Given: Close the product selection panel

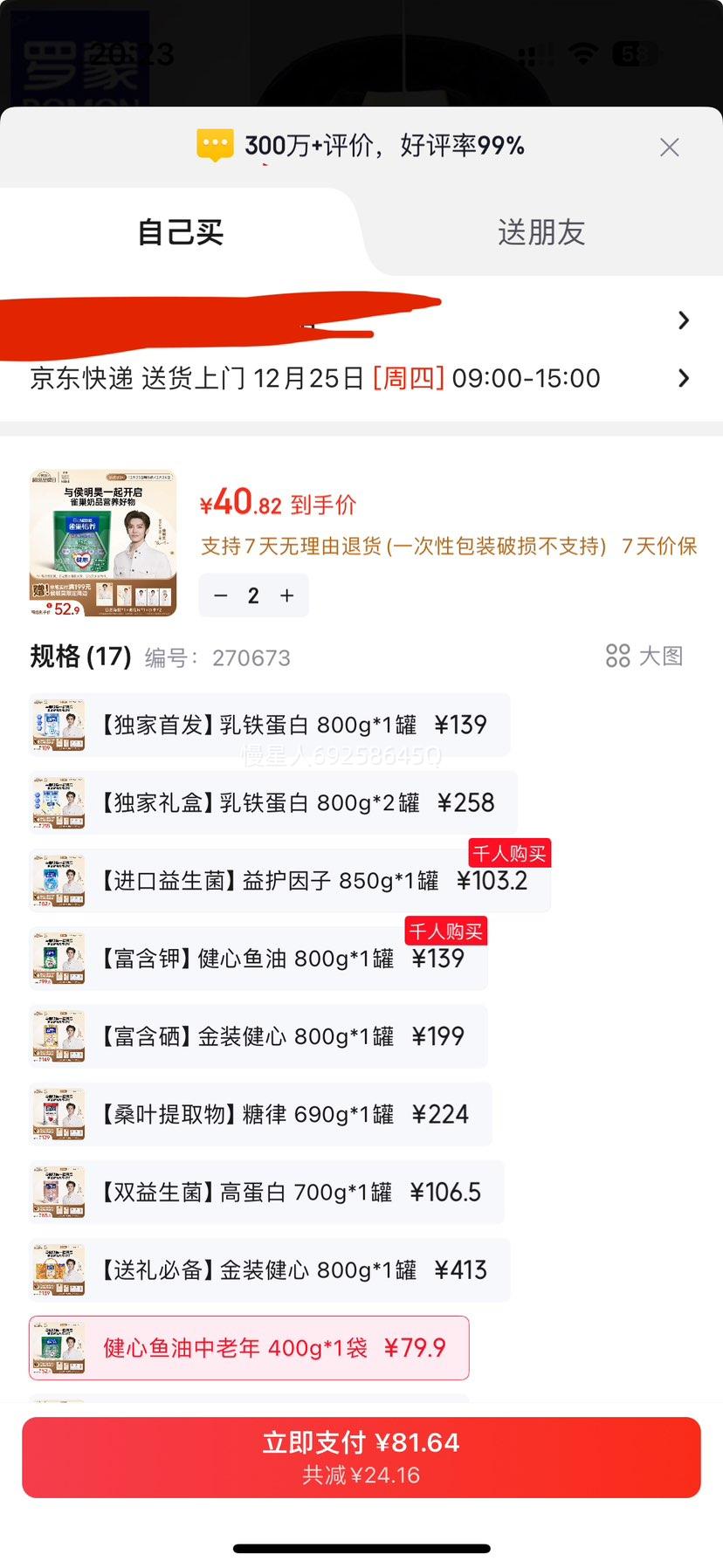Looking at the screenshot, I should pyautogui.click(x=669, y=147).
